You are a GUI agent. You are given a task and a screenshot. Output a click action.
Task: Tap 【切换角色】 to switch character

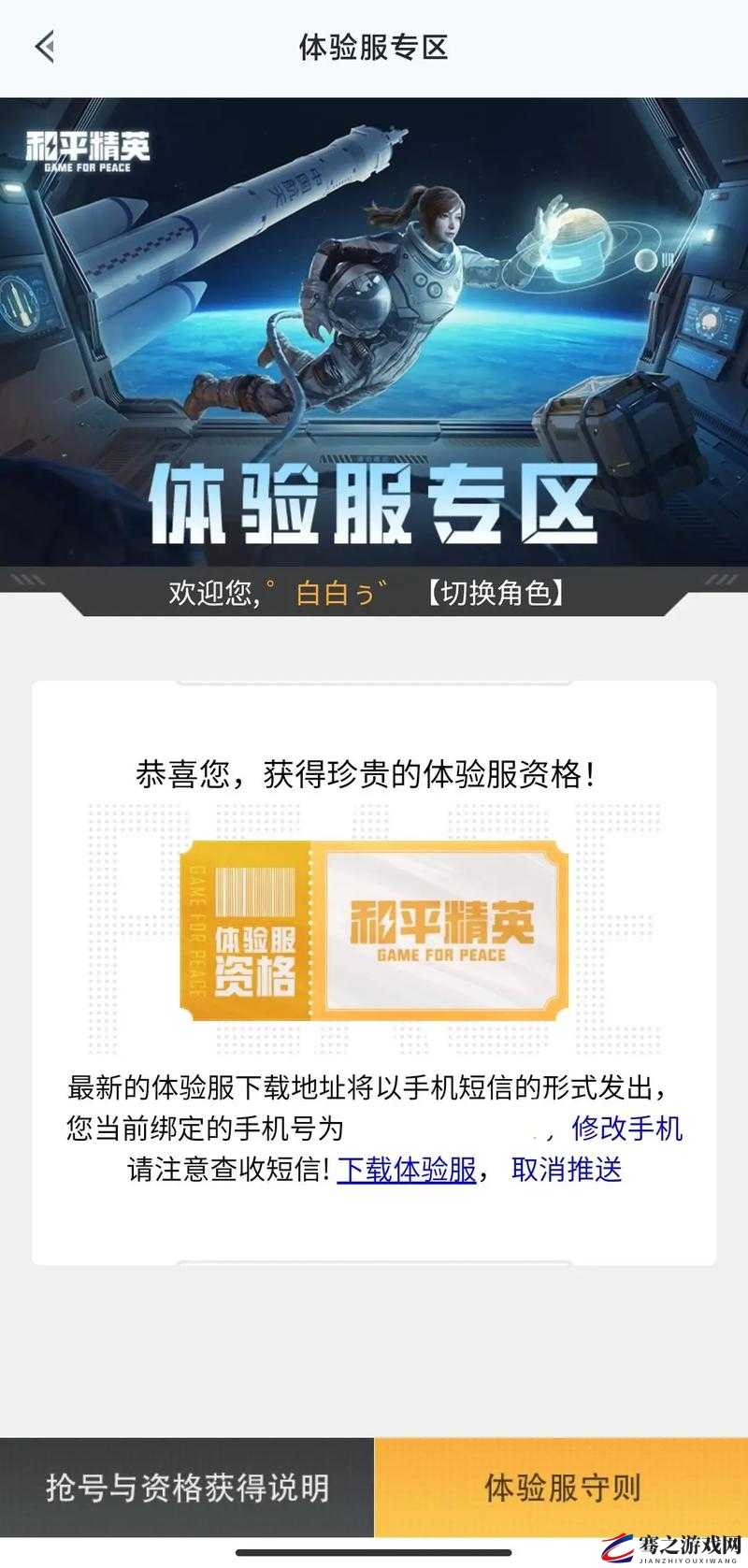pos(496,593)
